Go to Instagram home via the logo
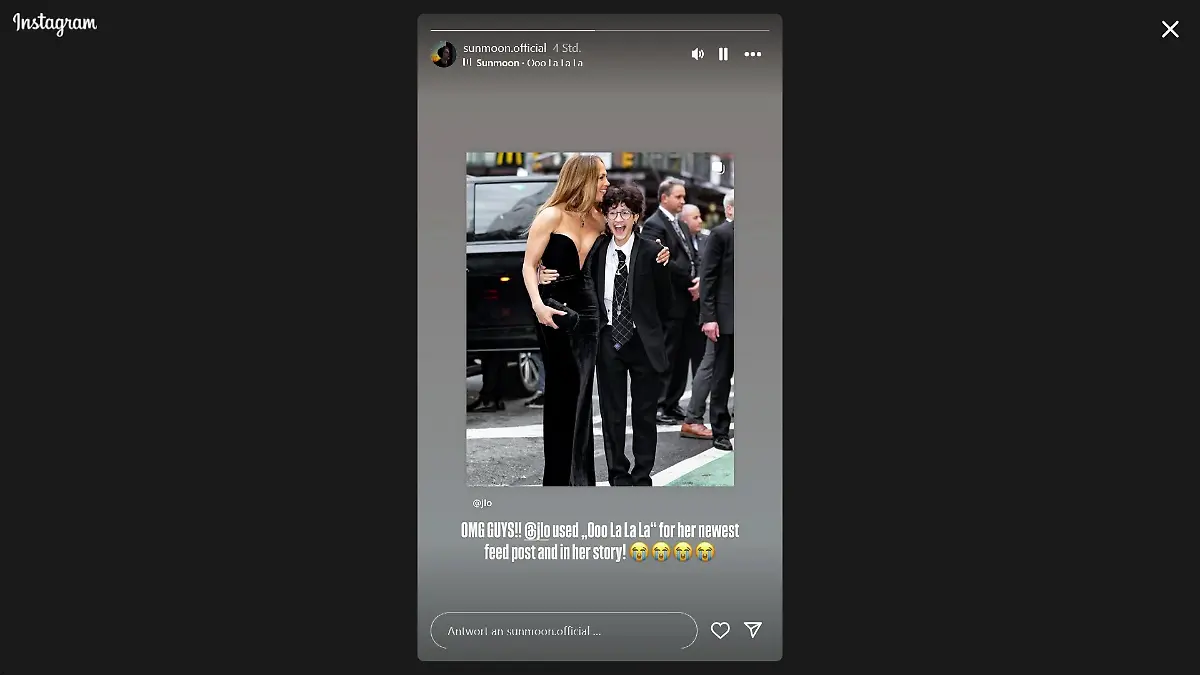Screen dimensions: 1200x675 [x=55, y=24]
